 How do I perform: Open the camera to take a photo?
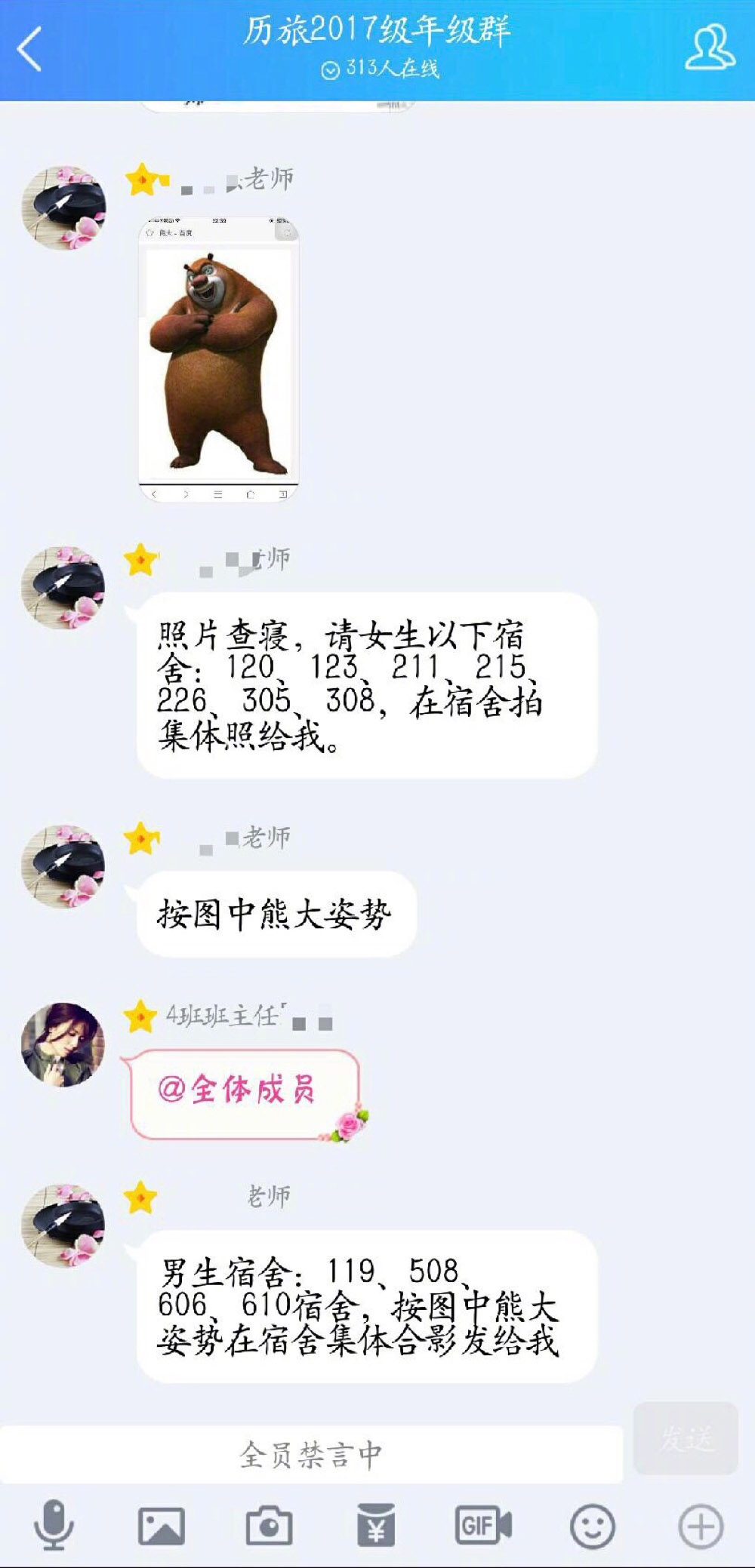pos(269,1526)
